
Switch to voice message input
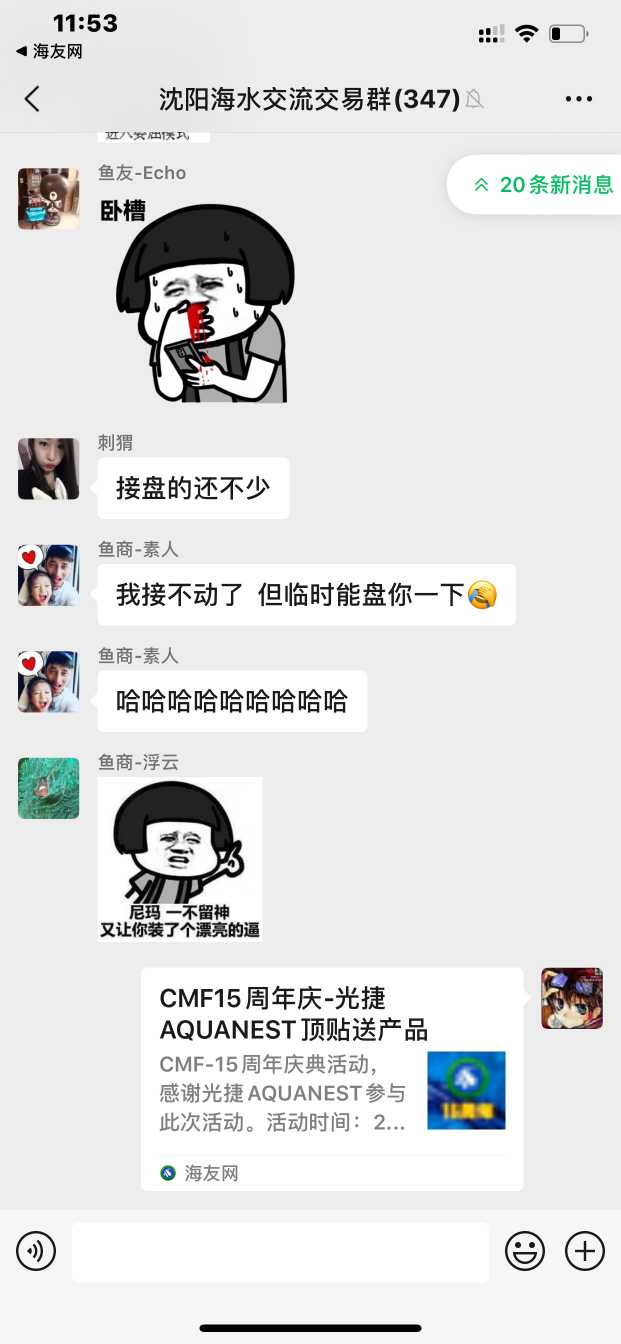(36, 1251)
